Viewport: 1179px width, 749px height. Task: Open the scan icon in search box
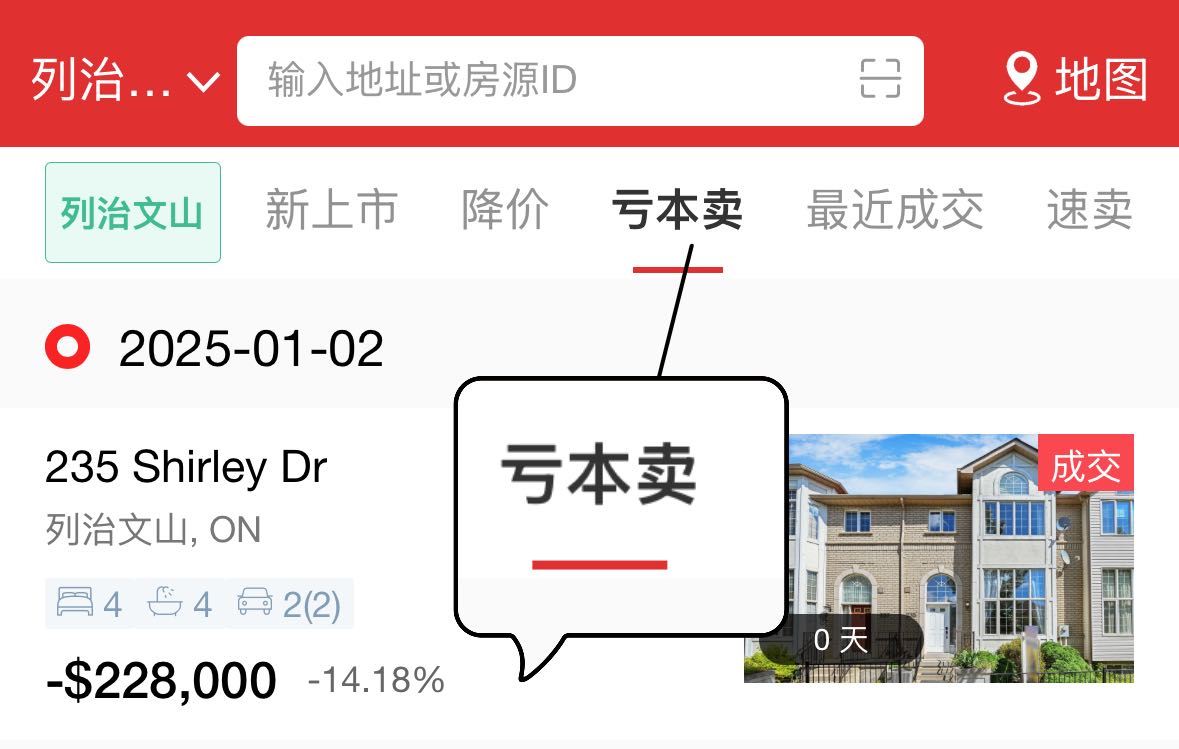[880, 80]
